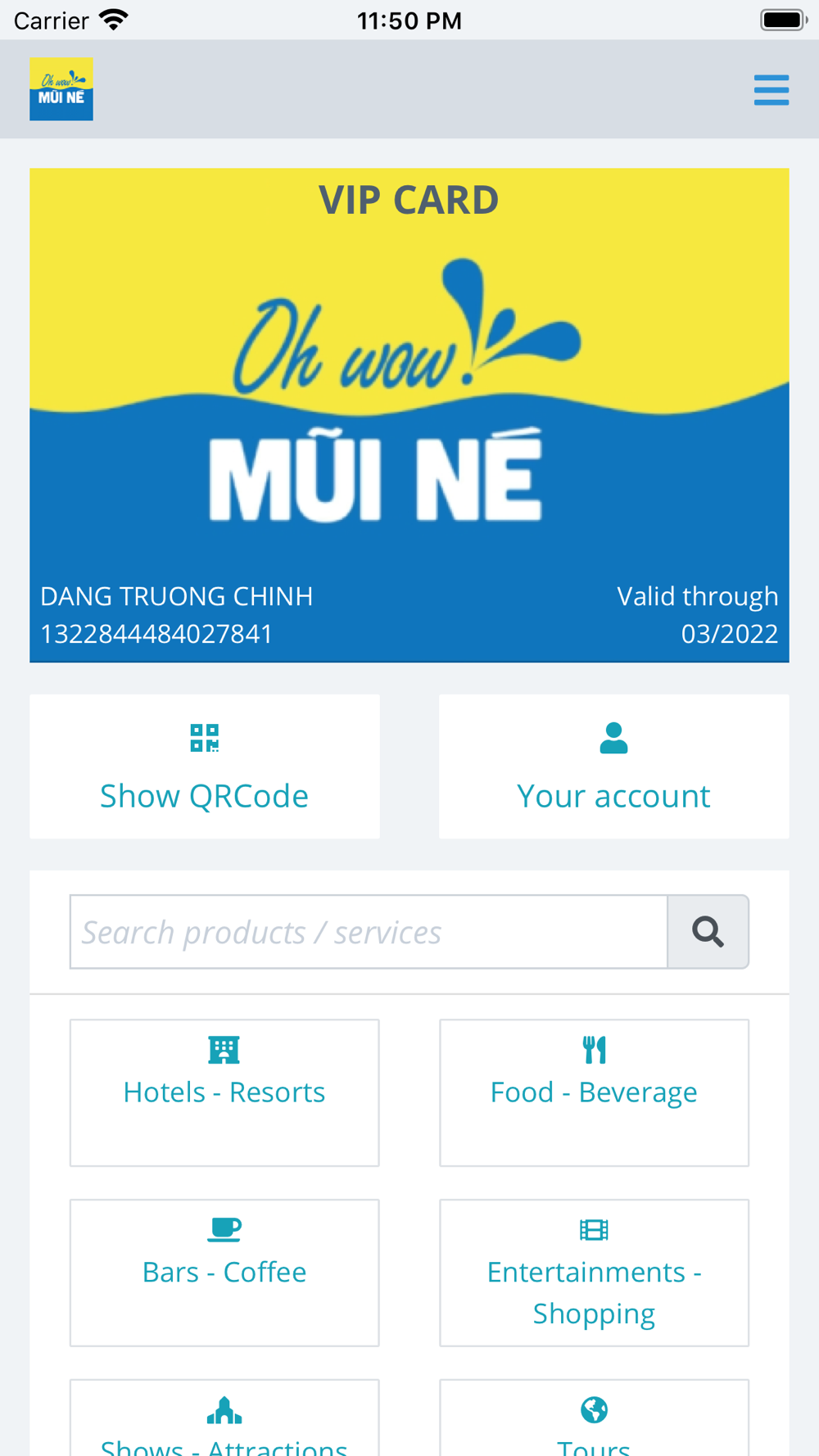Image resolution: width=819 pixels, height=1456 pixels.
Task: Tap the Oh wow Mũi Né logo in header
Action: pos(61,88)
